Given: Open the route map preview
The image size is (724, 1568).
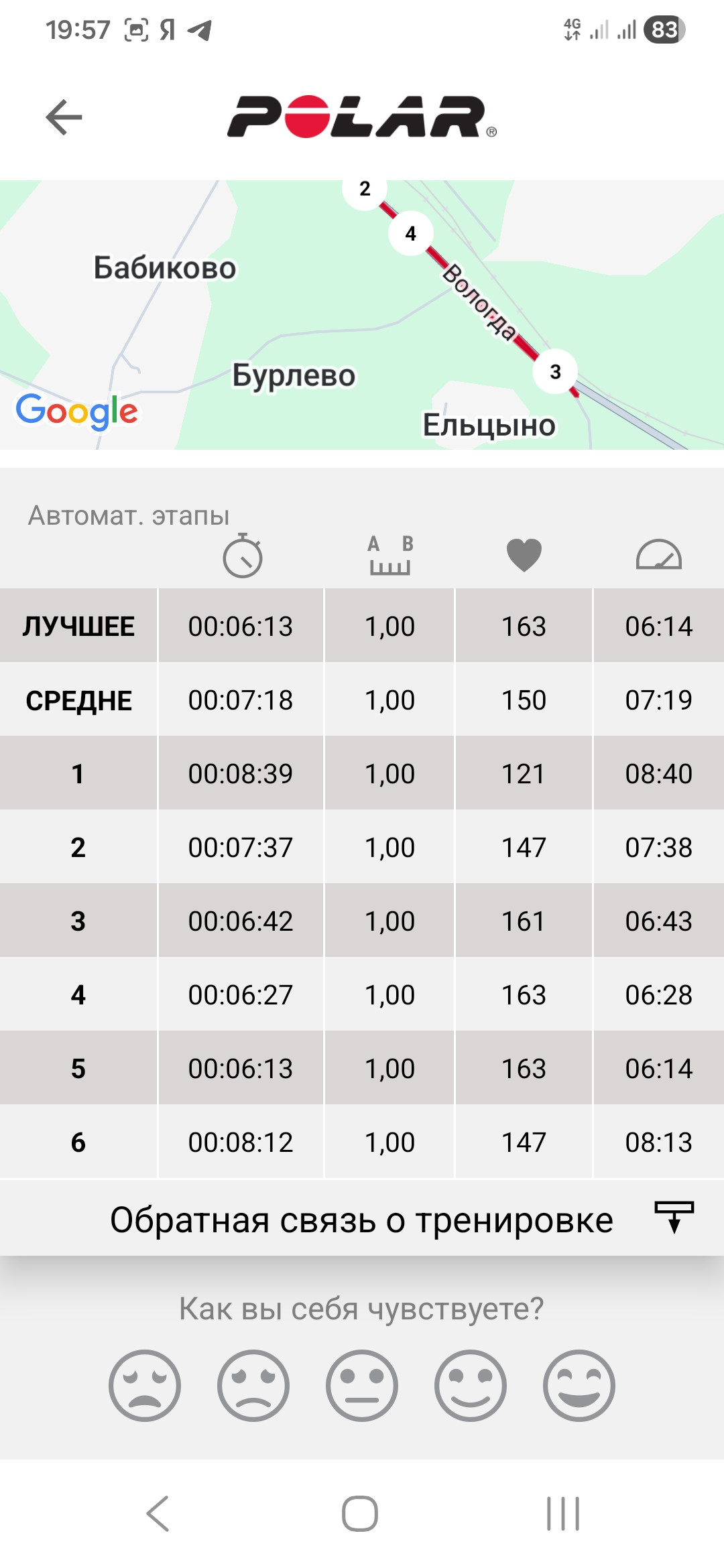Looking at the screenshot, I should coord(362,314).
